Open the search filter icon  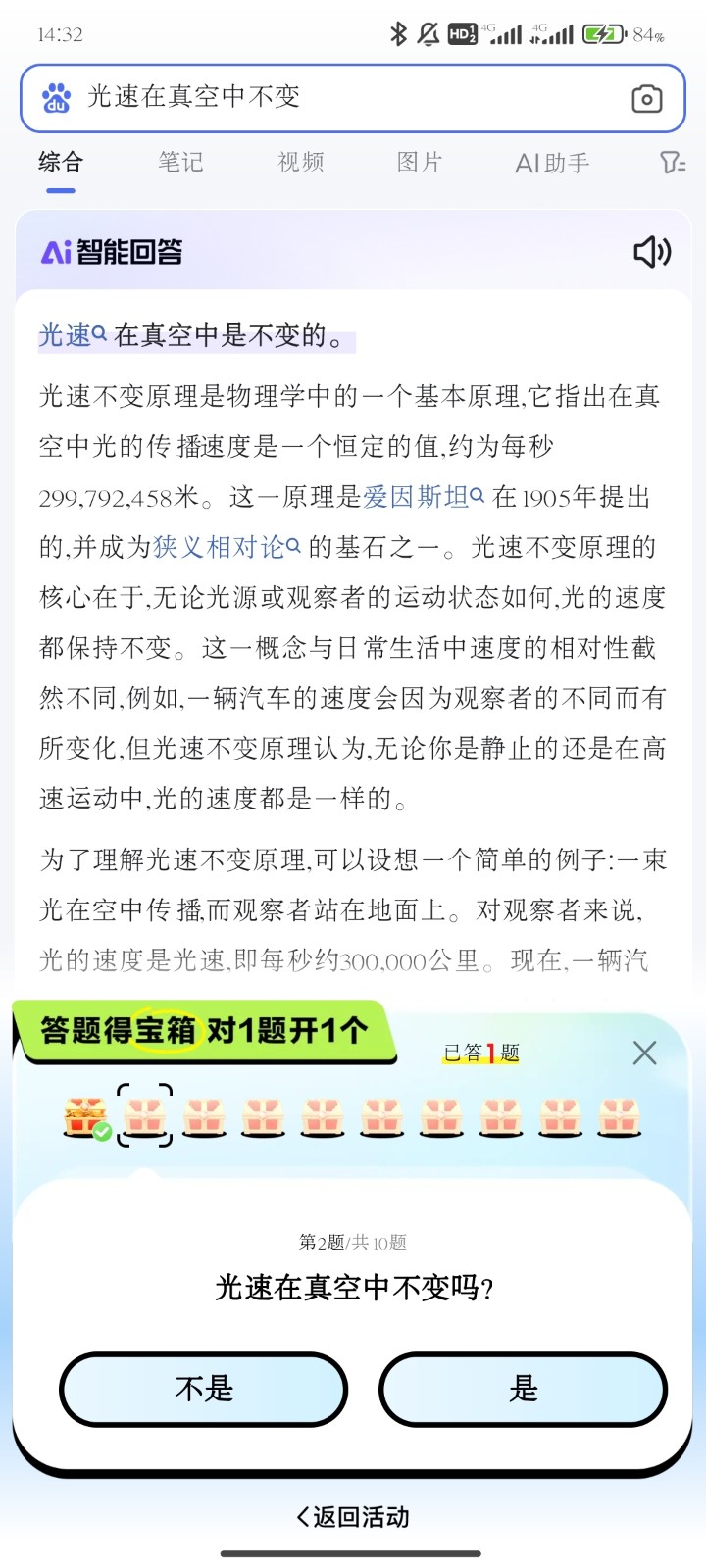(x=672, y=162)
